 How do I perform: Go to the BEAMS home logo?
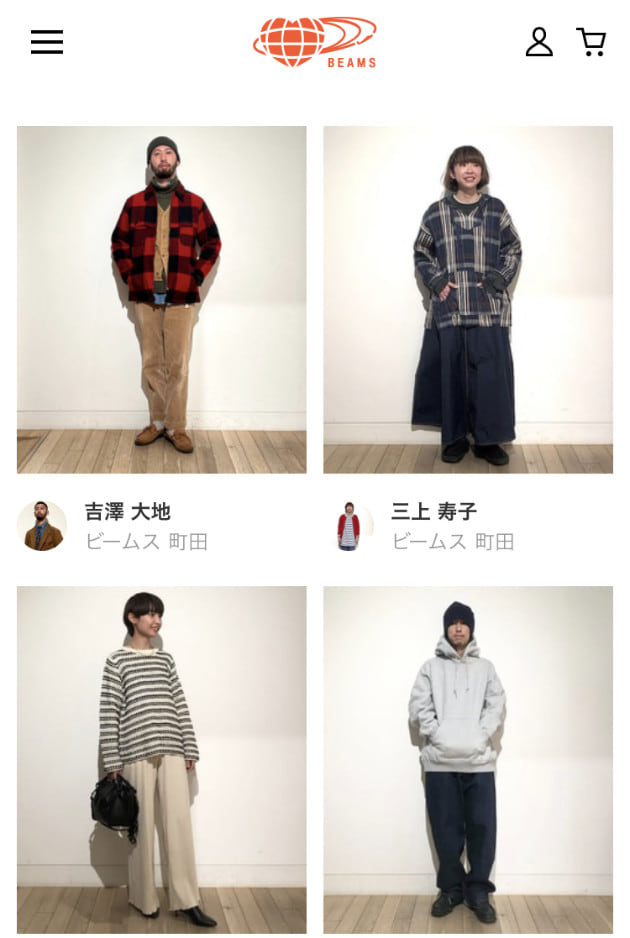coord(314,42)
